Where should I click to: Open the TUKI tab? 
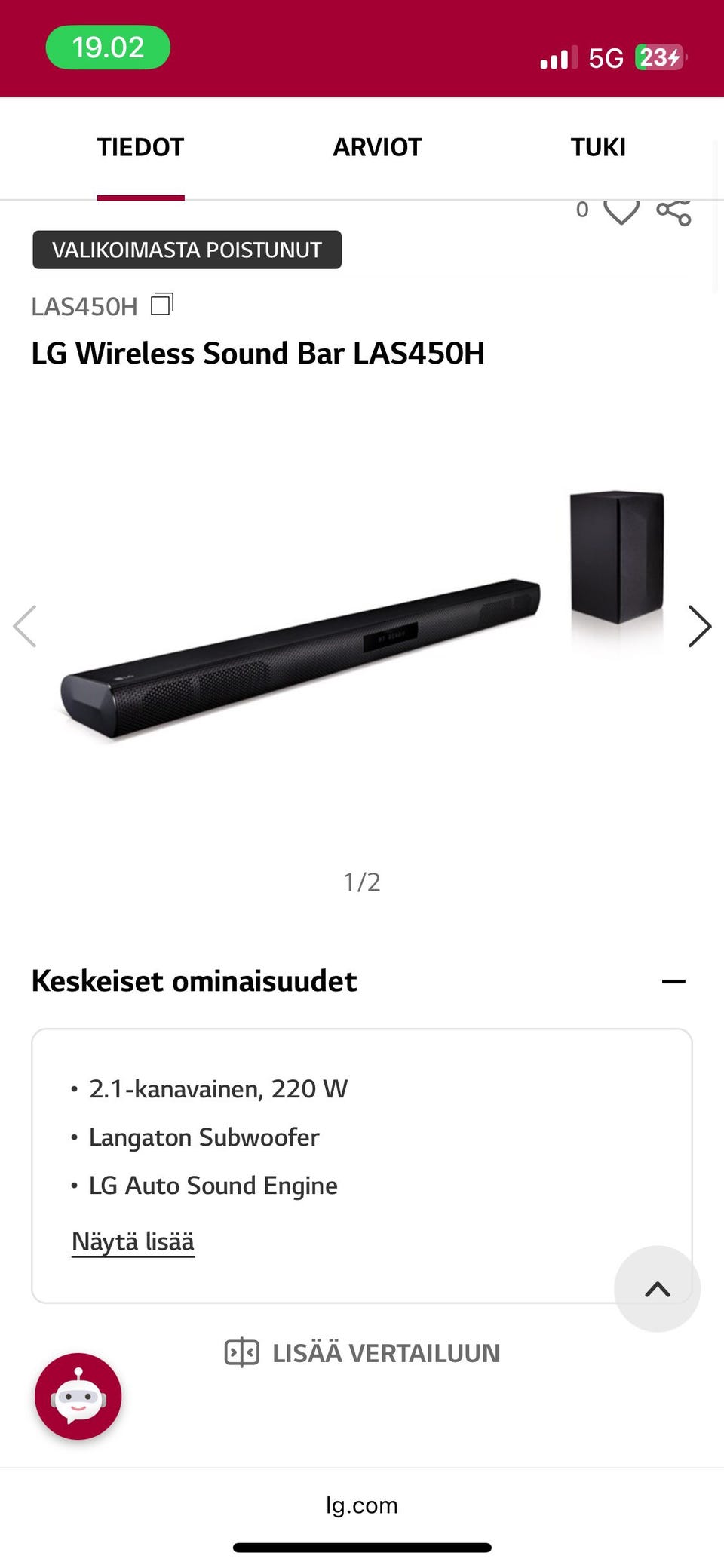598,147
